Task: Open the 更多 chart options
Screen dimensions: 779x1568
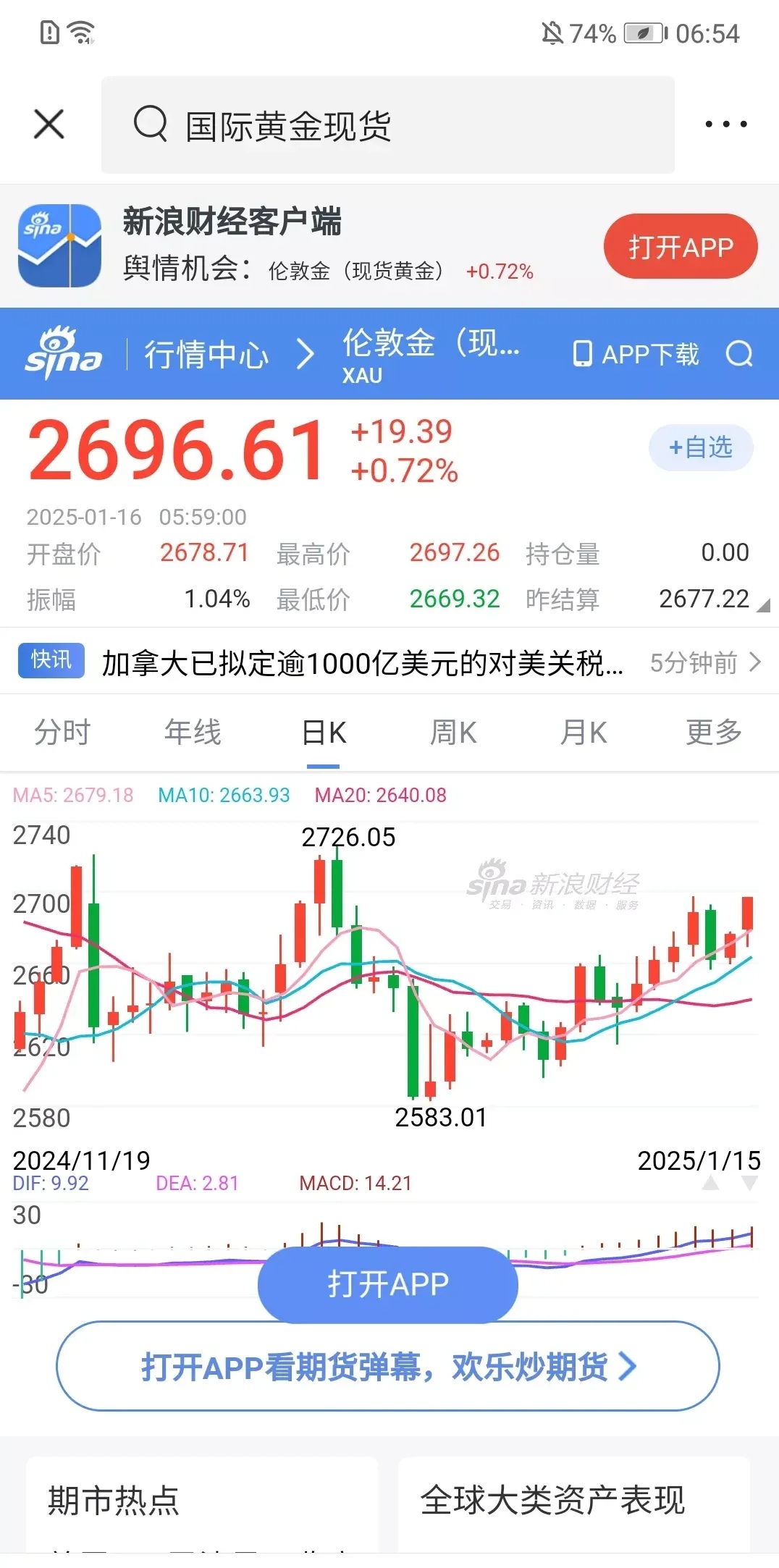Action: tap(712, 732)
